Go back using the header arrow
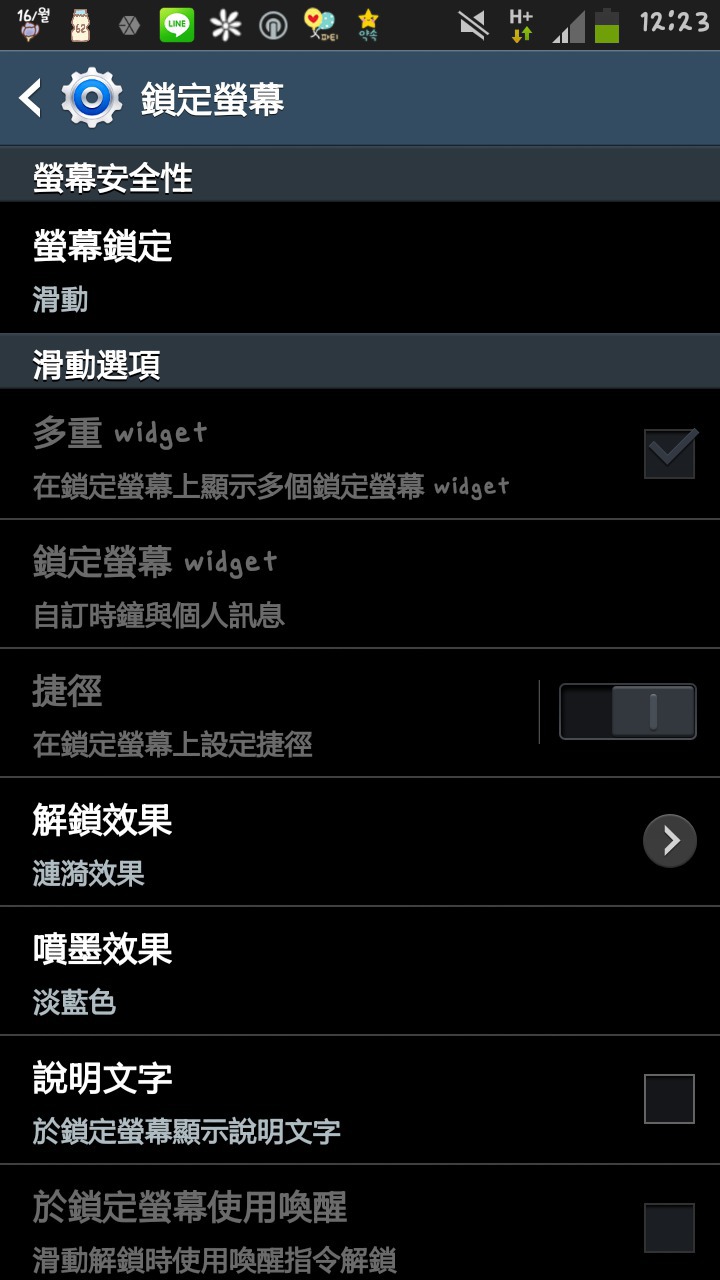The image size is (720, 1280). pos(32,98)
